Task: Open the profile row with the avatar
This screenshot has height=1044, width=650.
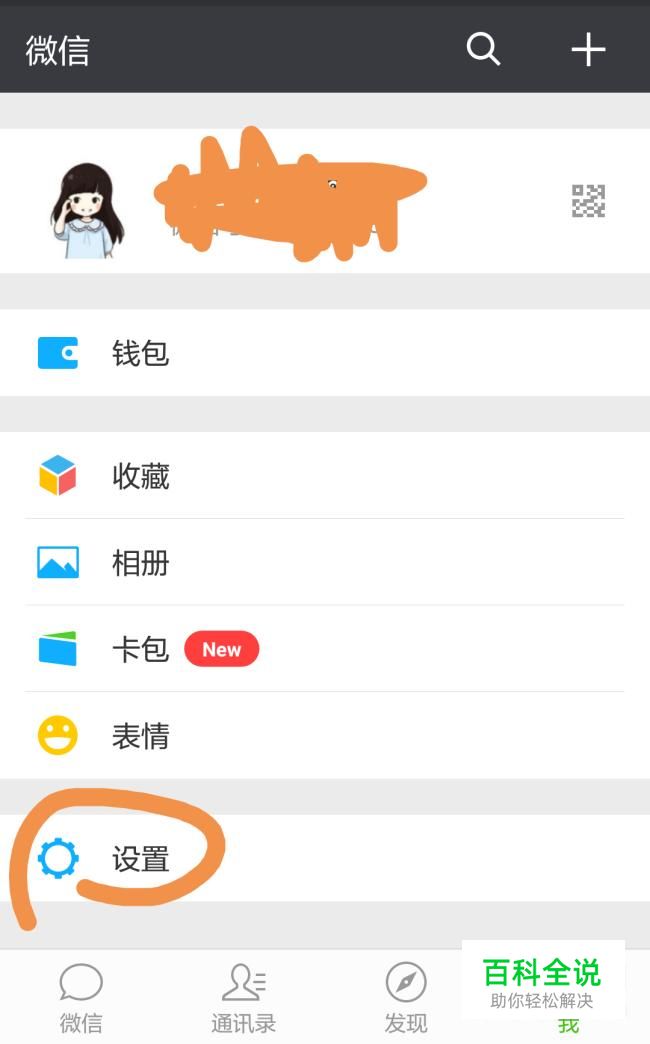Action: pos(325,201)
